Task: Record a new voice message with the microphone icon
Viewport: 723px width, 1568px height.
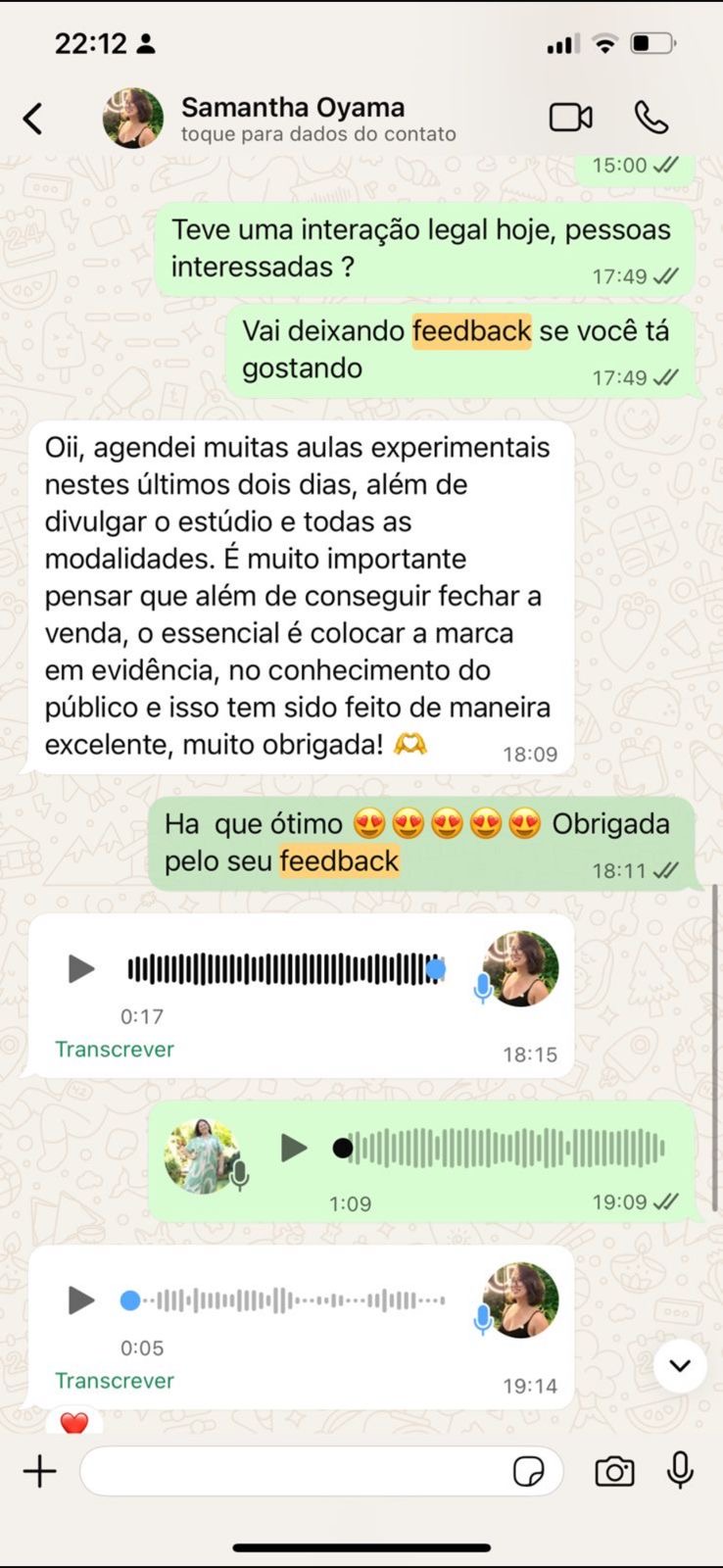Action: (679, 1471)
